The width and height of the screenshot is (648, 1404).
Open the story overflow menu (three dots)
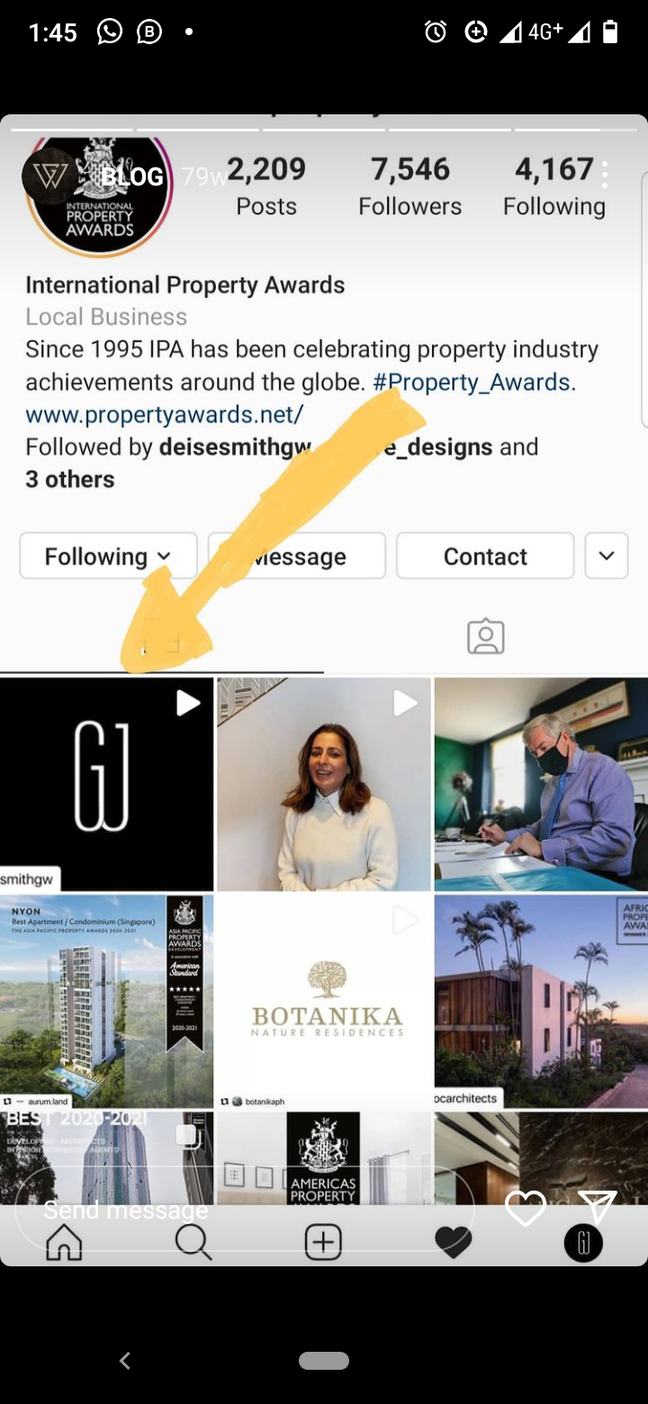(x=605, y=177)
